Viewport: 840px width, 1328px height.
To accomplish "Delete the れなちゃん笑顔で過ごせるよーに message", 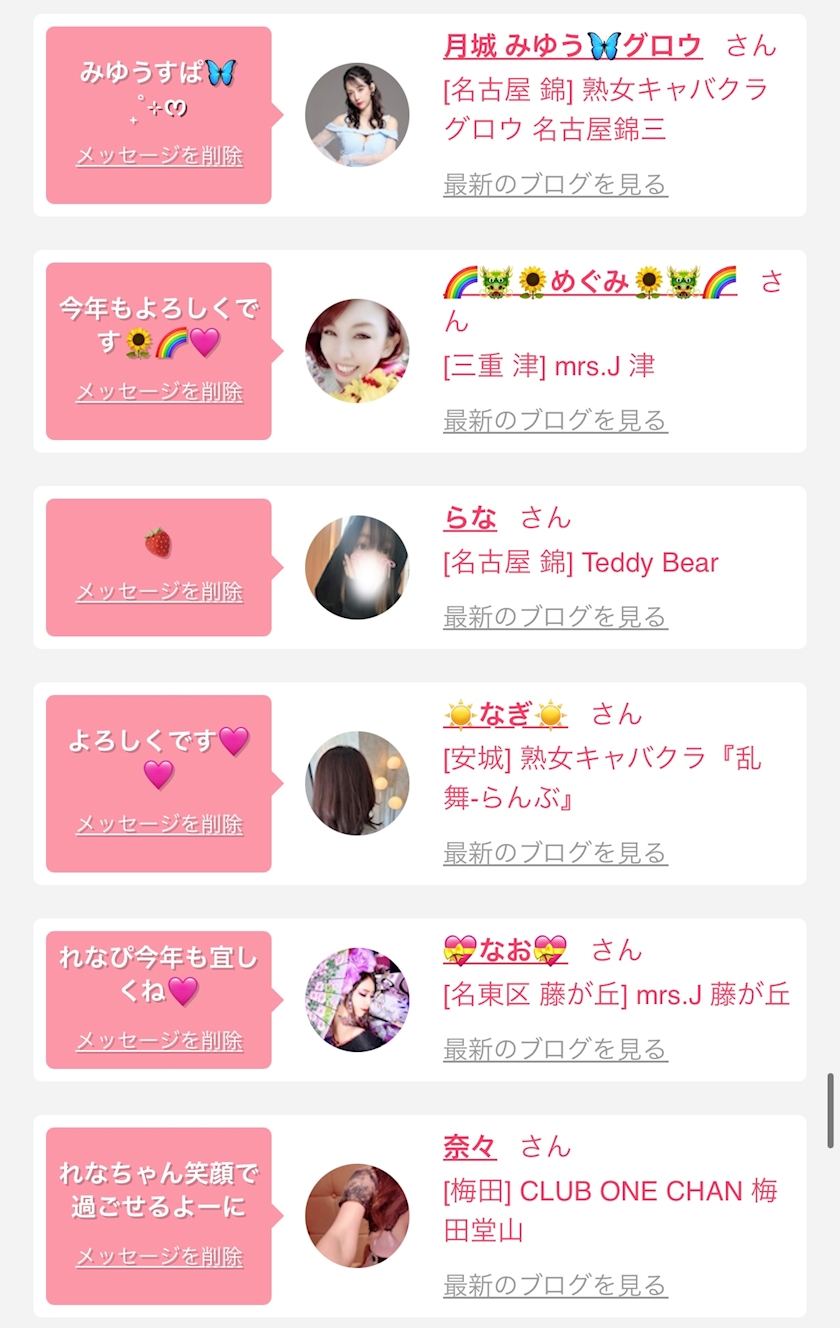I will (x=159, y=1257).
